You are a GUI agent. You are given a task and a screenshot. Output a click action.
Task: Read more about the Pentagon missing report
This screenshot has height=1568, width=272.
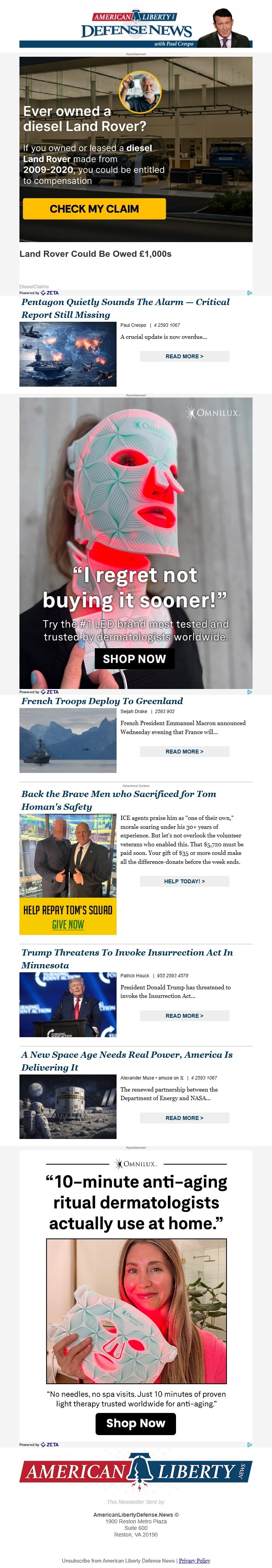click(x=184, y=356)
